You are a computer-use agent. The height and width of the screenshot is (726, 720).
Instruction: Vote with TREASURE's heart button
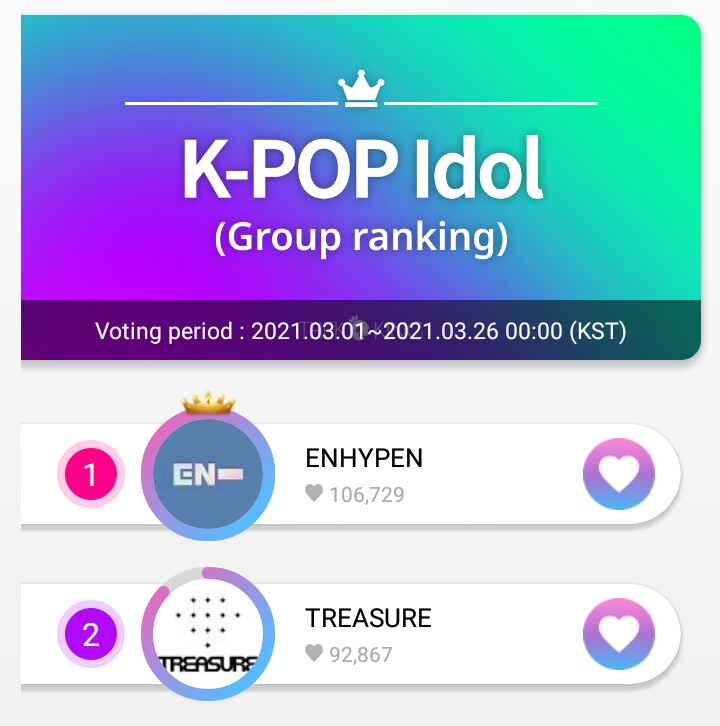pyautogui.click(x=618, y=634)
